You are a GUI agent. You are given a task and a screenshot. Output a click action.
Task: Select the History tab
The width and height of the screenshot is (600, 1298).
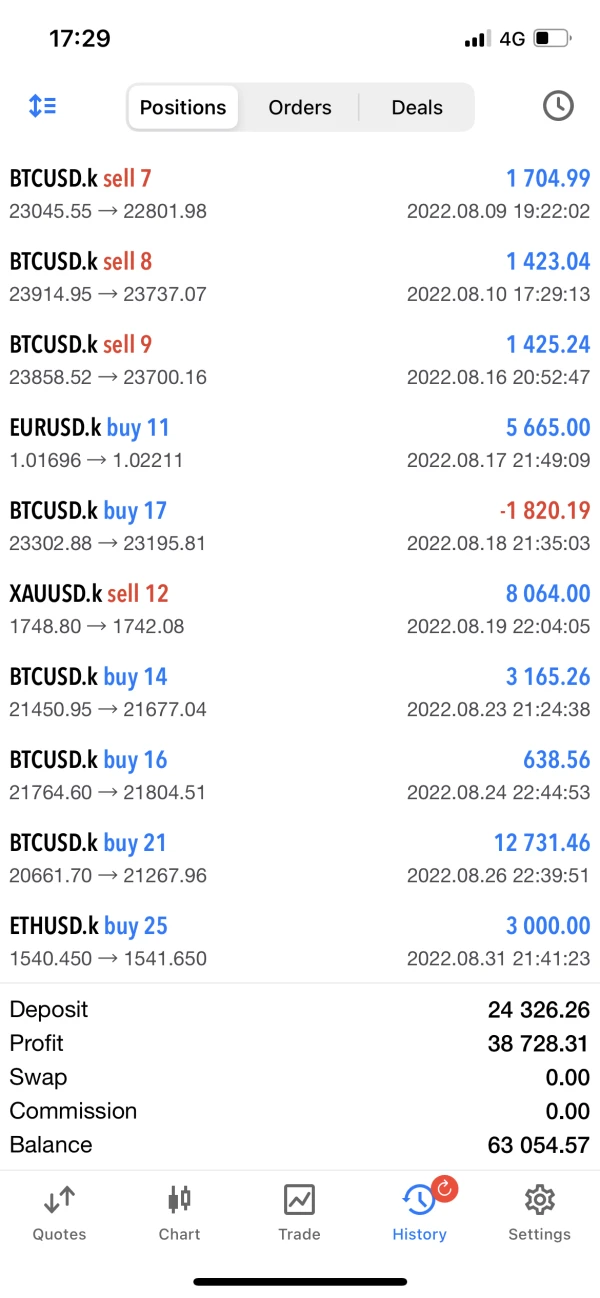click(x=419, y=1211)
